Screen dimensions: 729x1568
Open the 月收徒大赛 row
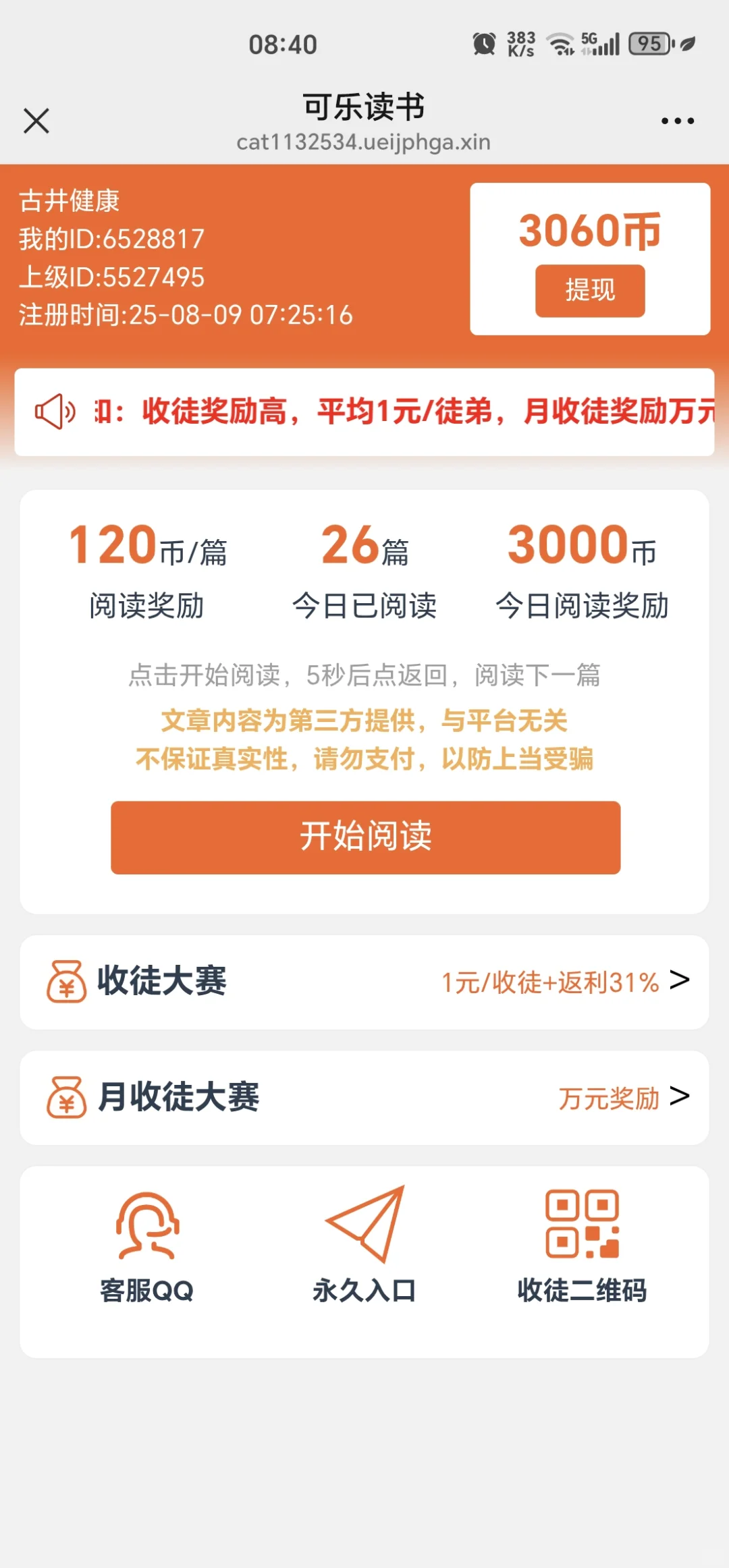pyautogui.click(x=364, y=1098)
